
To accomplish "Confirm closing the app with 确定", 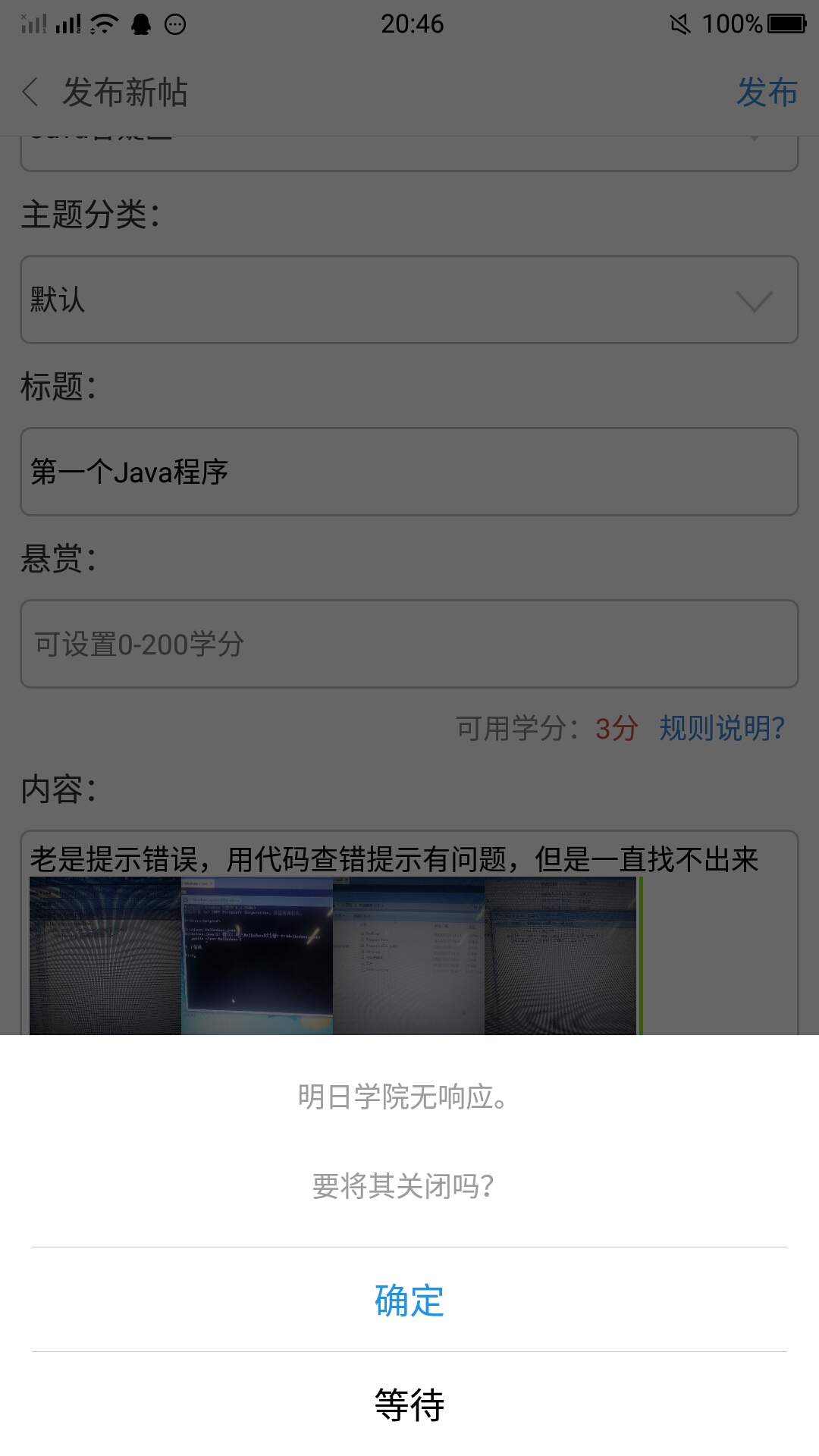I will (x=409, y=1300).
